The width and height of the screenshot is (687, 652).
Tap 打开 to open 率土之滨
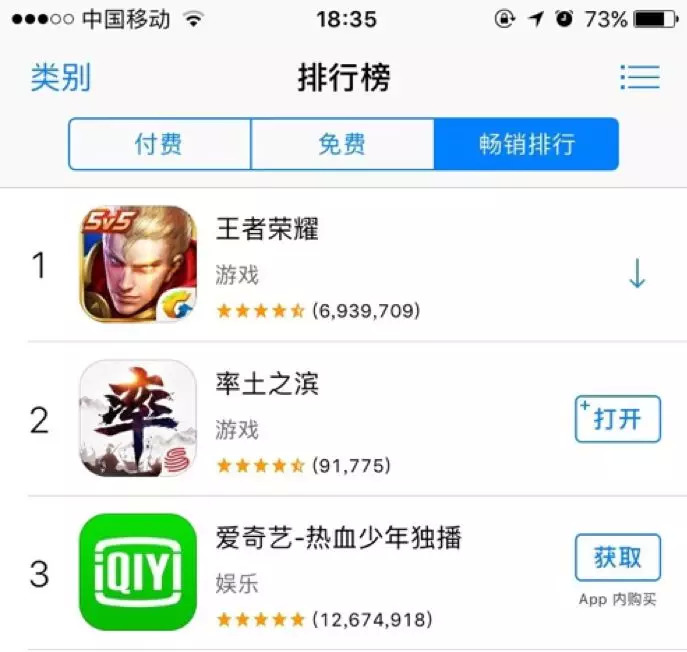click(617, 419)
